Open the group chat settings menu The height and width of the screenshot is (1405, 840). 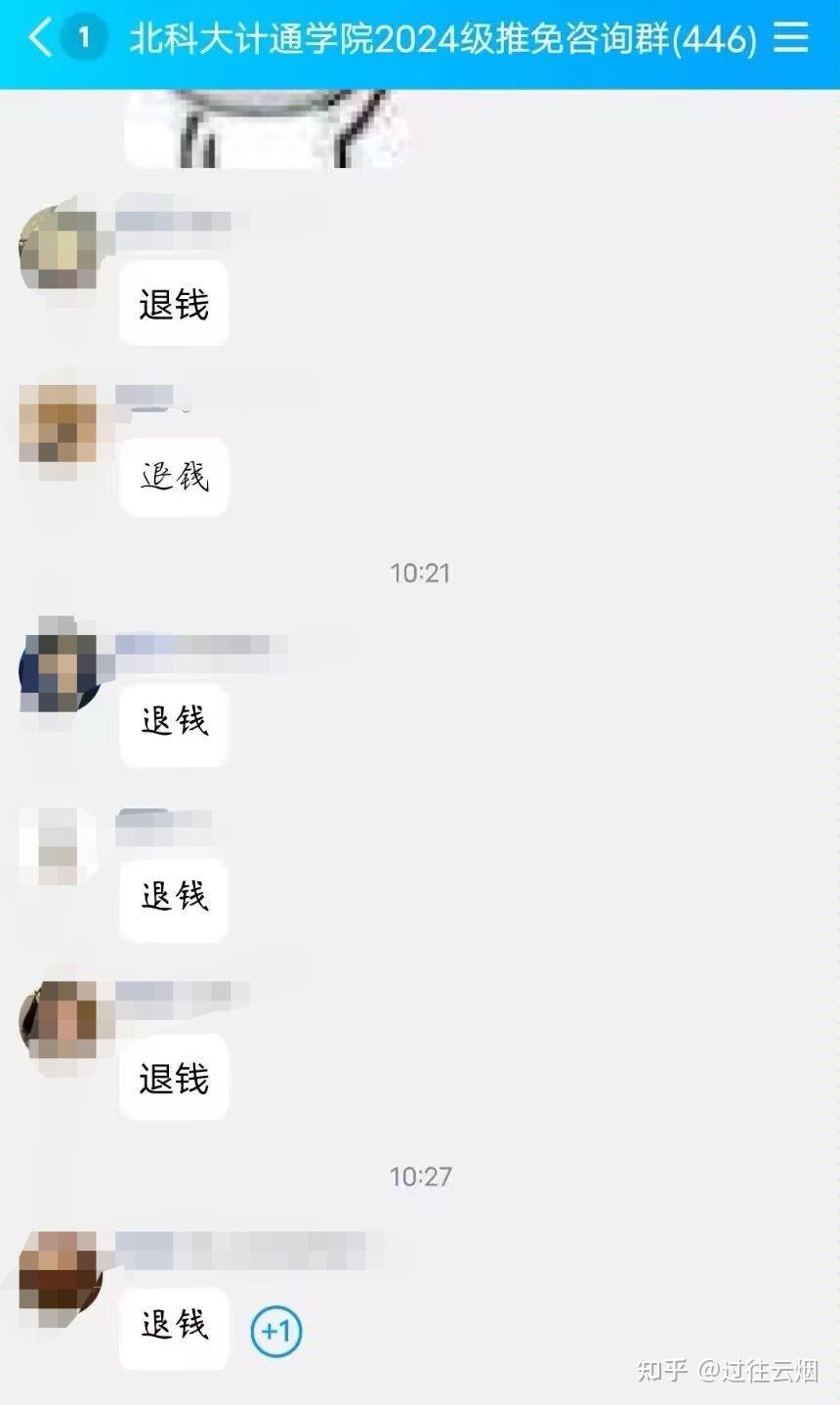[791, 39]
